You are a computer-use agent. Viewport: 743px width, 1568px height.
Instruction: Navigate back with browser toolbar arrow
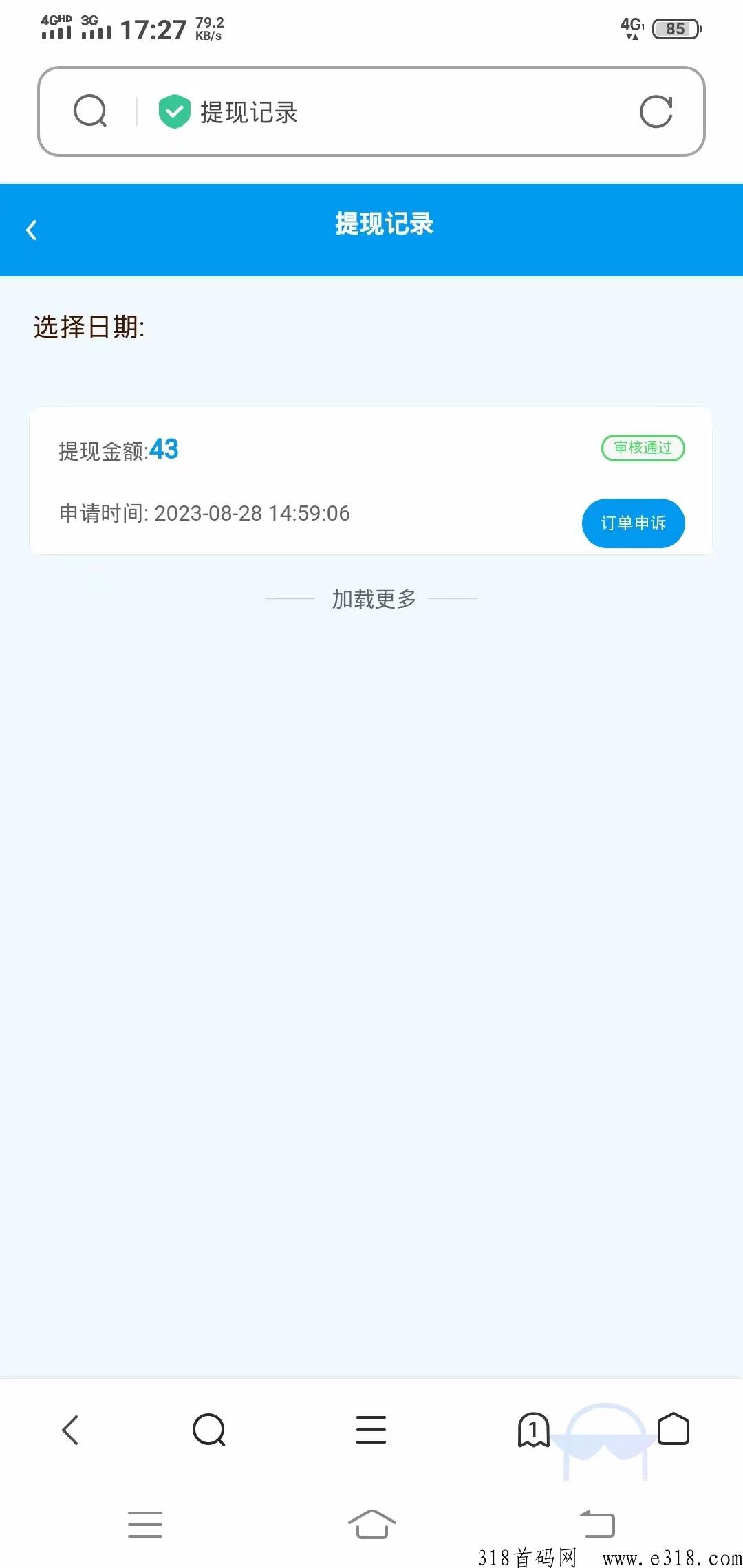pyautogui.click(x=70, y=1430)
